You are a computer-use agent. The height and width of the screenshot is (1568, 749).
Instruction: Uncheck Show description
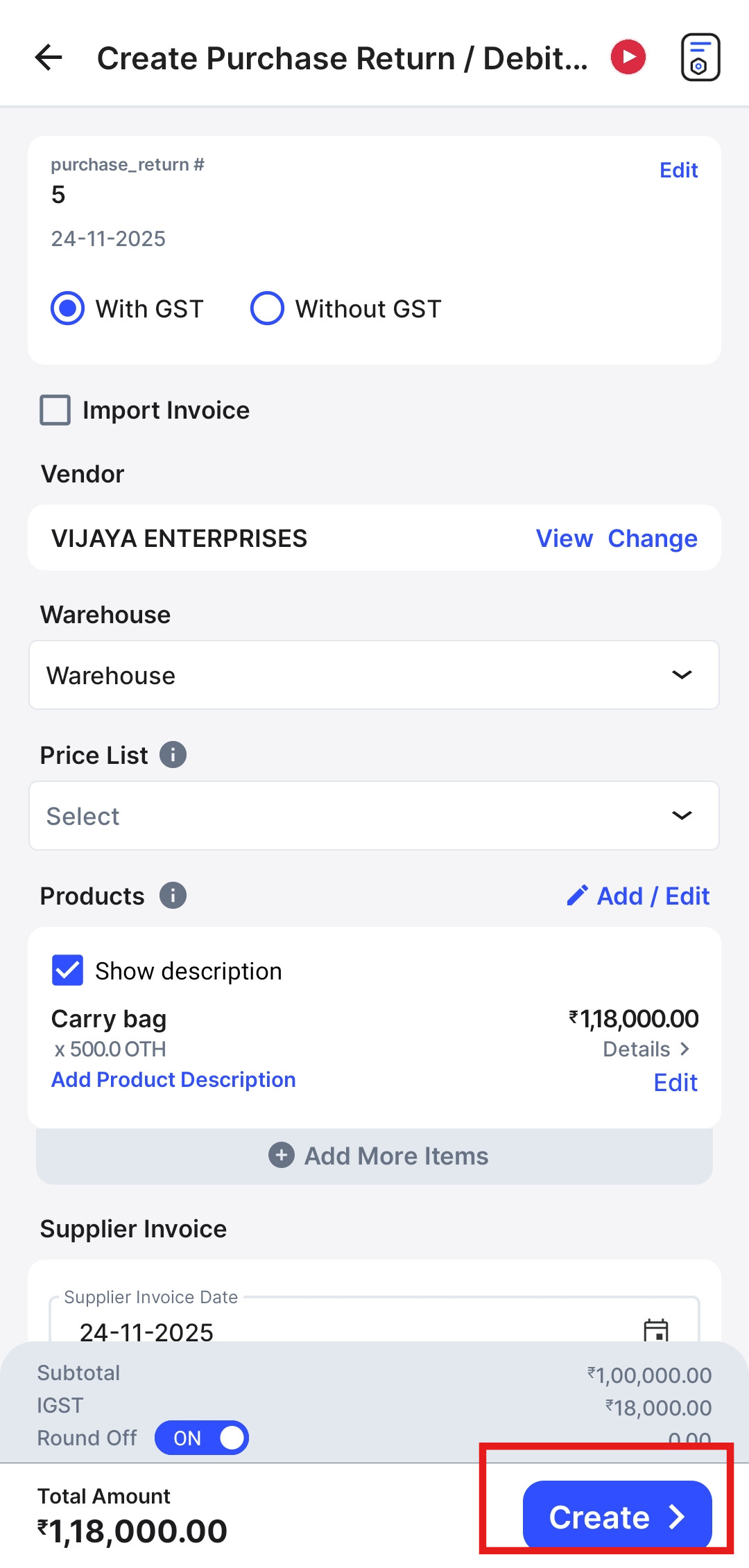[x=68, y=970]
